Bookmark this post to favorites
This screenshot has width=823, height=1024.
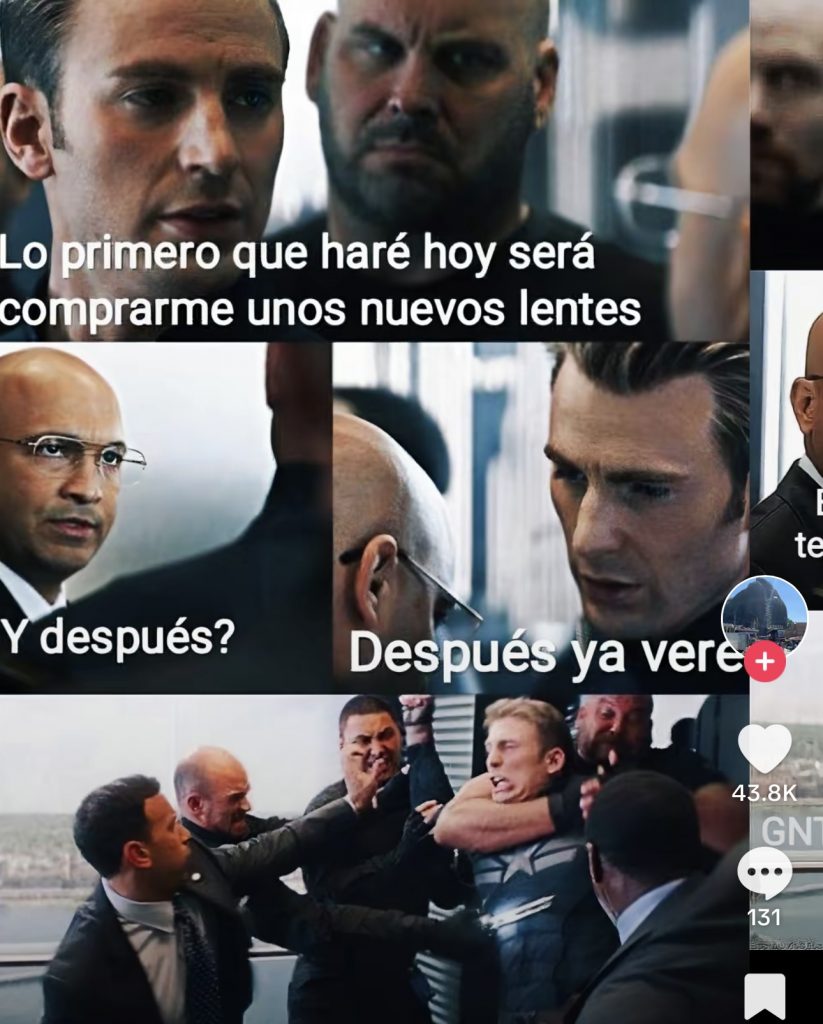(x=765, y=996)
